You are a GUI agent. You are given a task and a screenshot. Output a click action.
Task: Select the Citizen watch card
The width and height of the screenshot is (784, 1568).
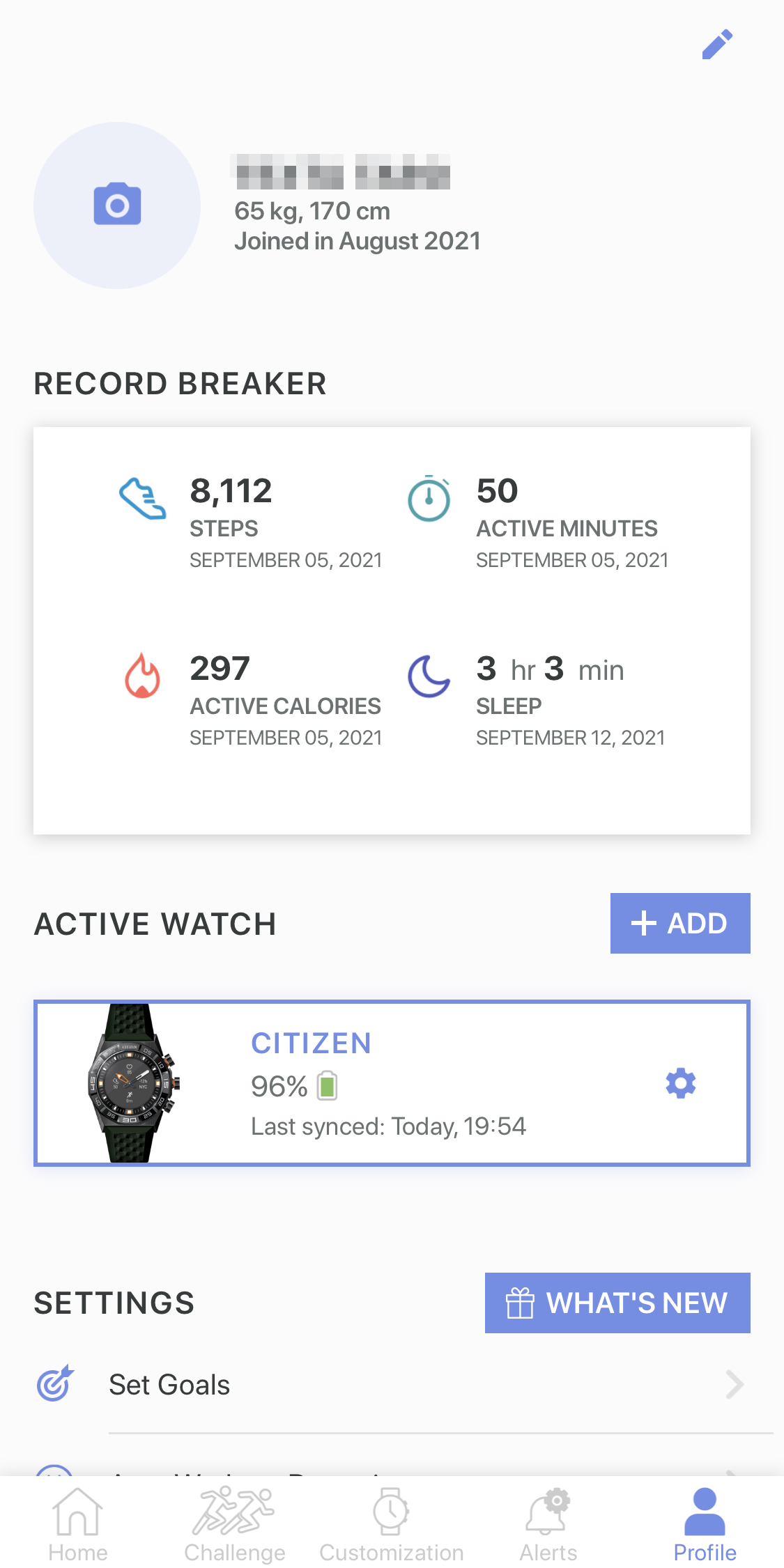pos(390,1082)
